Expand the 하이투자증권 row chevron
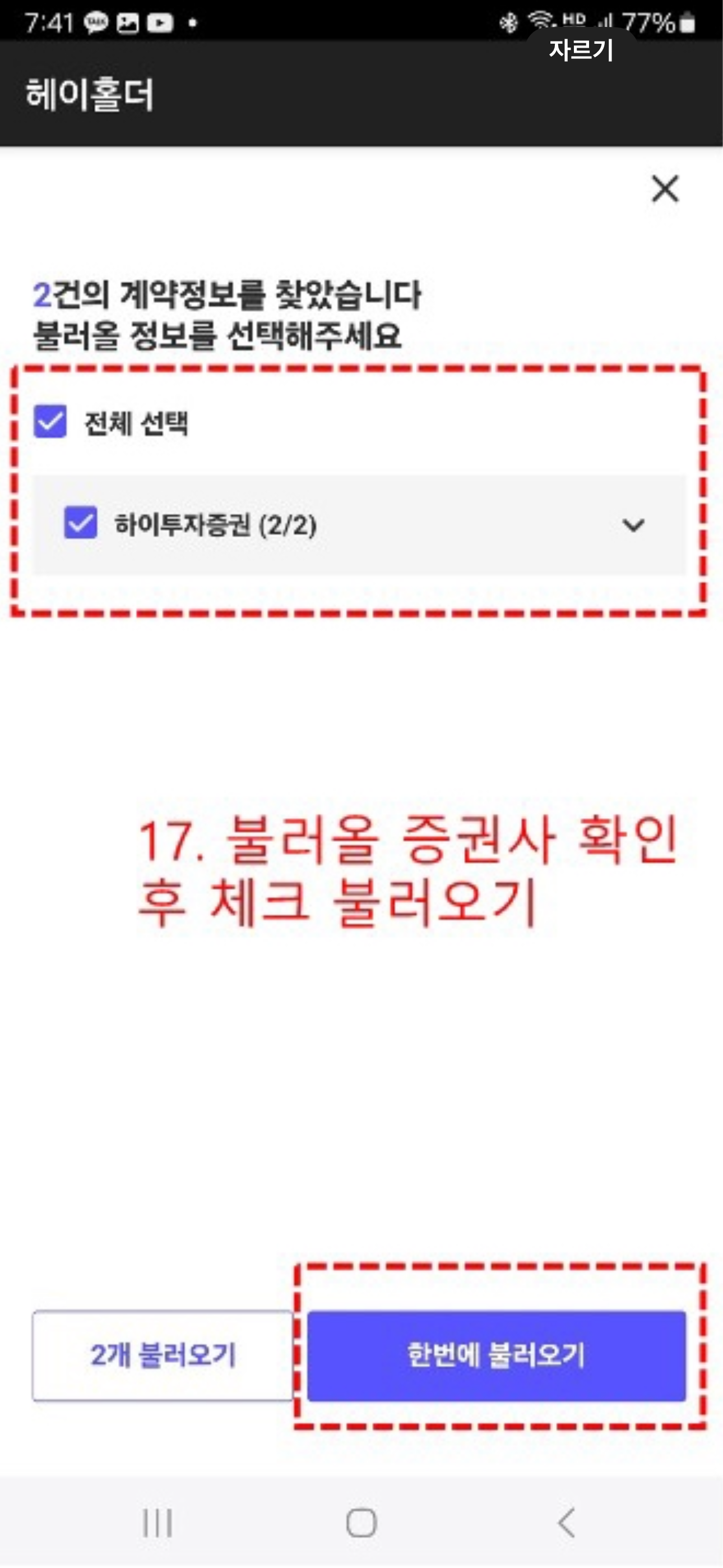The height and width of the screenshot is (1568, 723). point(633,525)
